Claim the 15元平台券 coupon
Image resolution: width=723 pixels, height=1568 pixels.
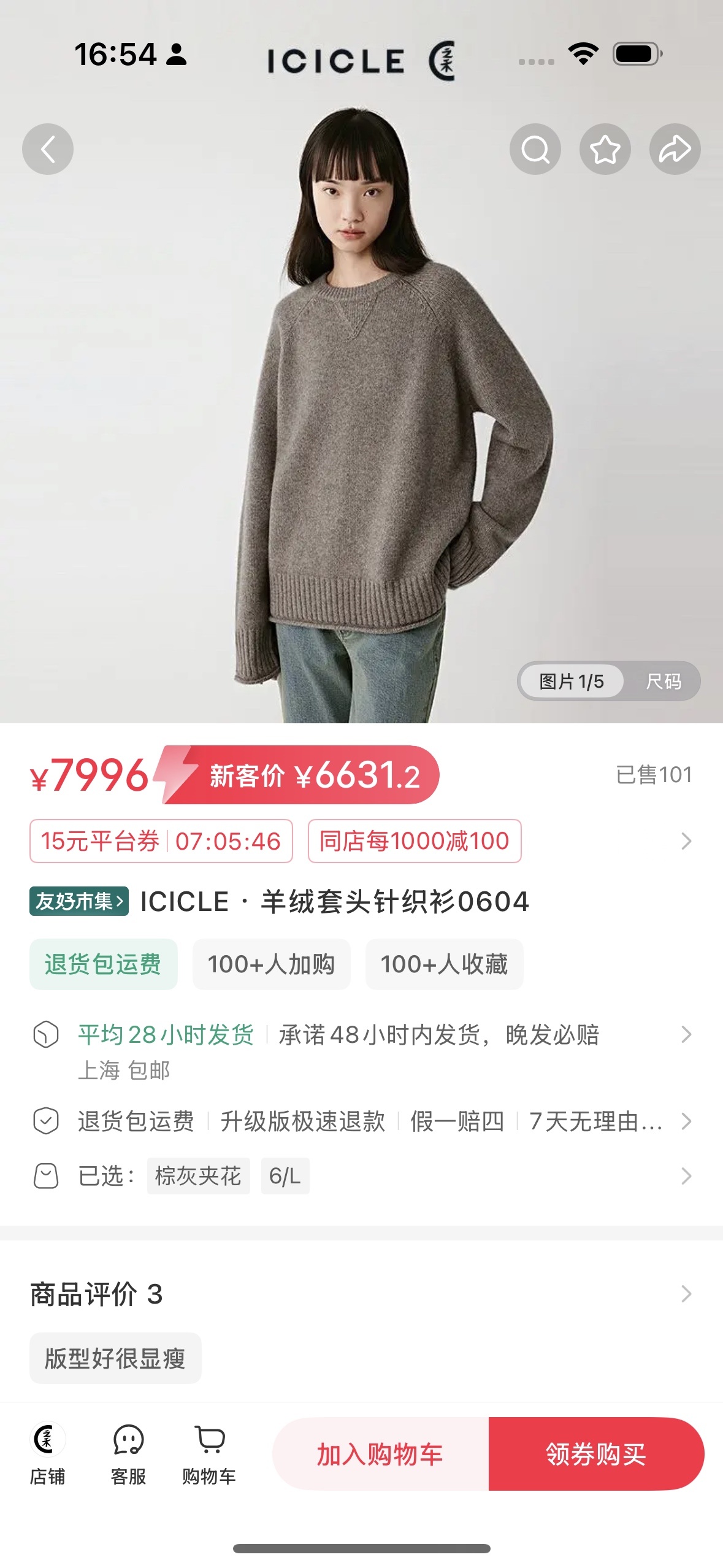[161, 841]
